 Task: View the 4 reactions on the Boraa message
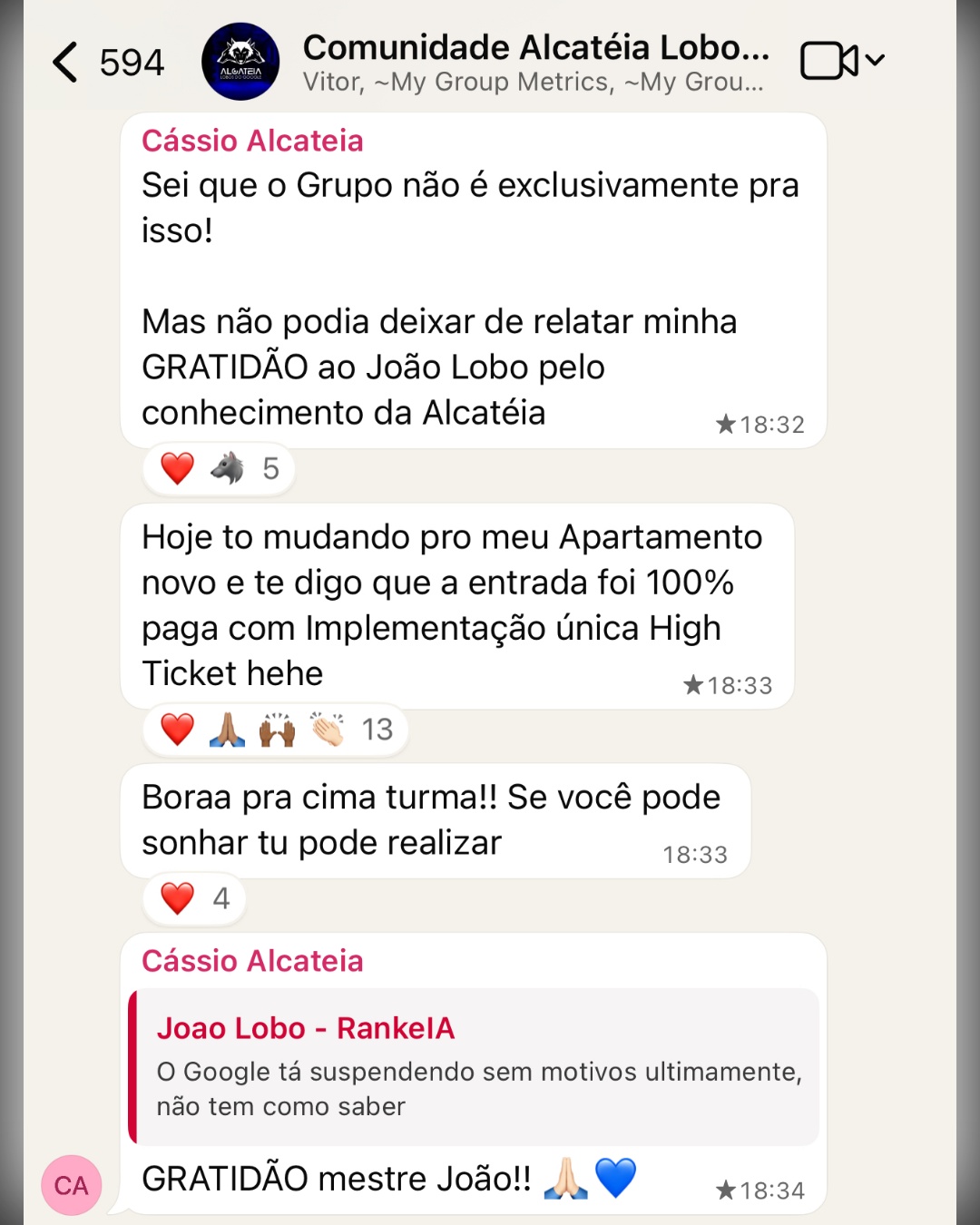pos(194,899)
